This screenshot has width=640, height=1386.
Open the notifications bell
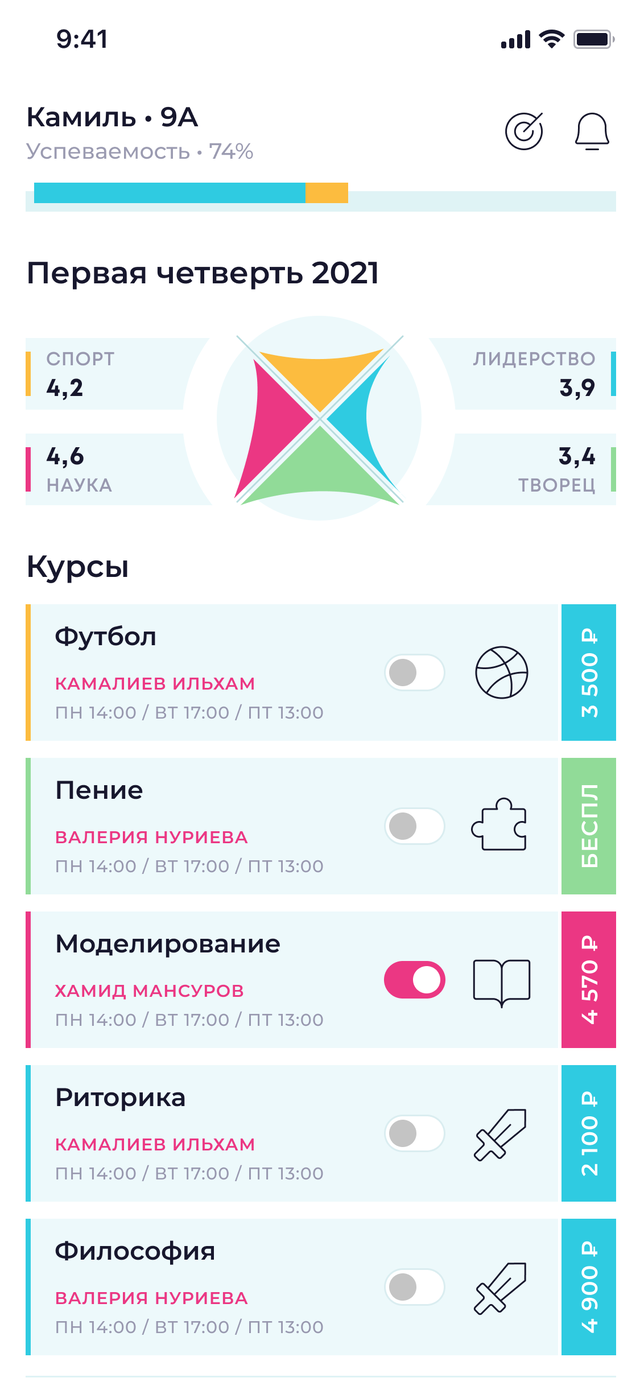point(592,132)
